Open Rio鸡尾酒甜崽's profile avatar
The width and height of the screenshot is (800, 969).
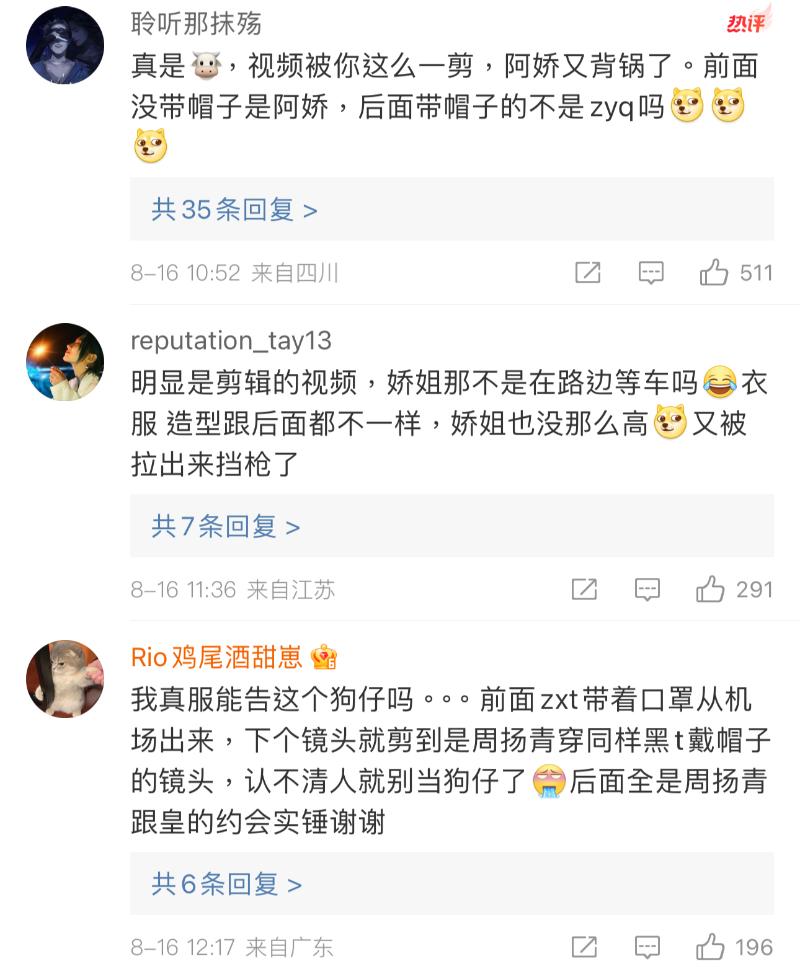click(x=65, y=679)
